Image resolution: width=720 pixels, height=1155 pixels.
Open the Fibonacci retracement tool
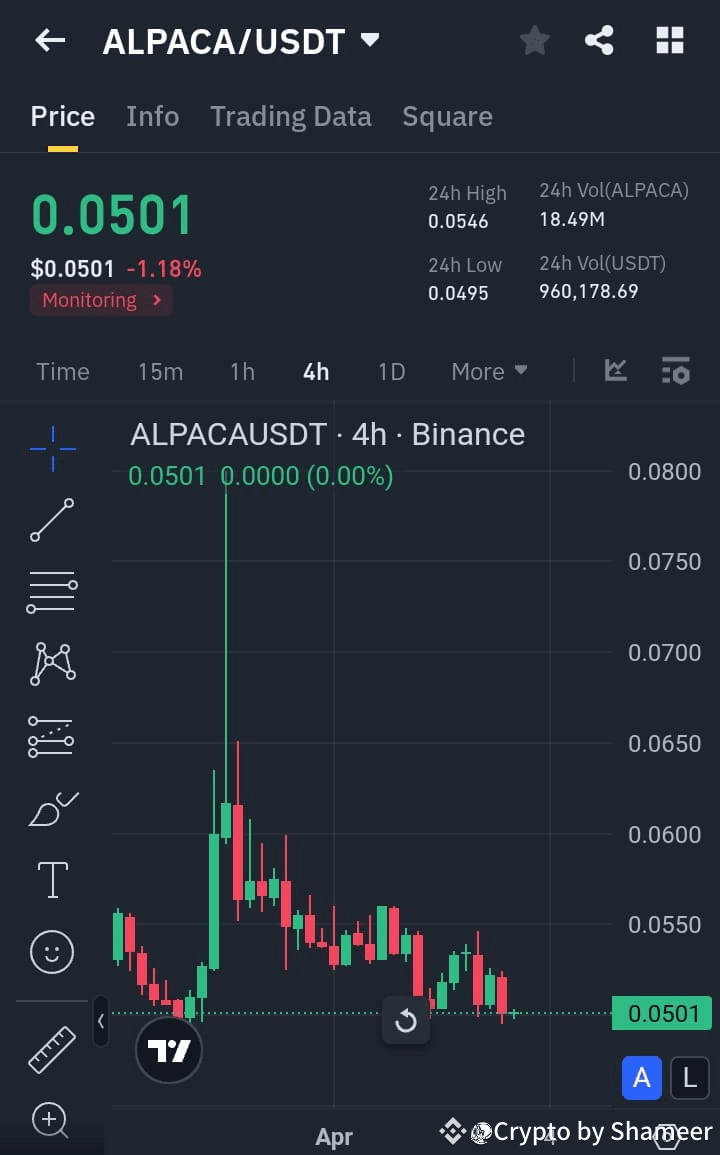click(x=51, y=592)
